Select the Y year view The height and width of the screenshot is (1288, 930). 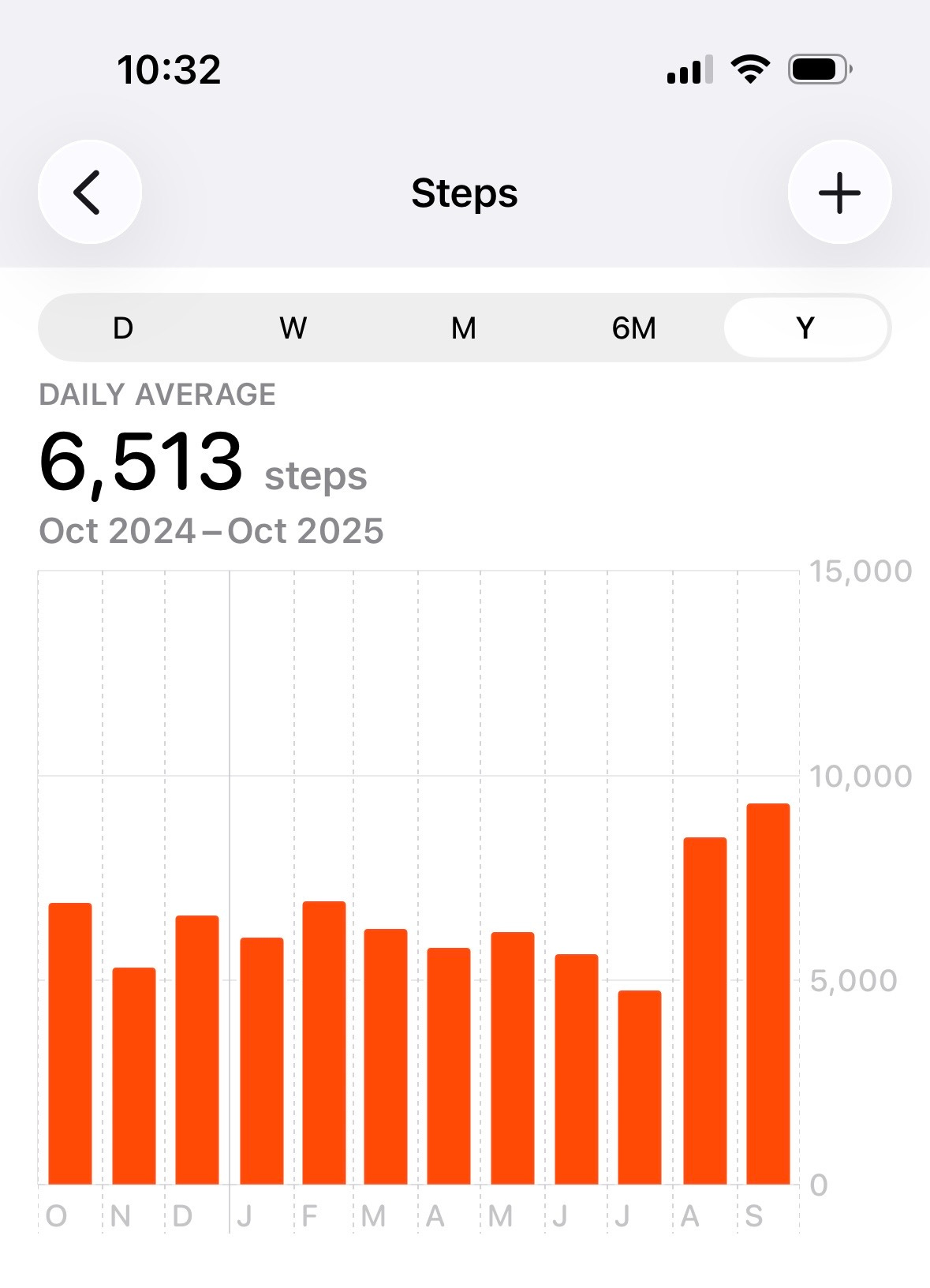805,328
